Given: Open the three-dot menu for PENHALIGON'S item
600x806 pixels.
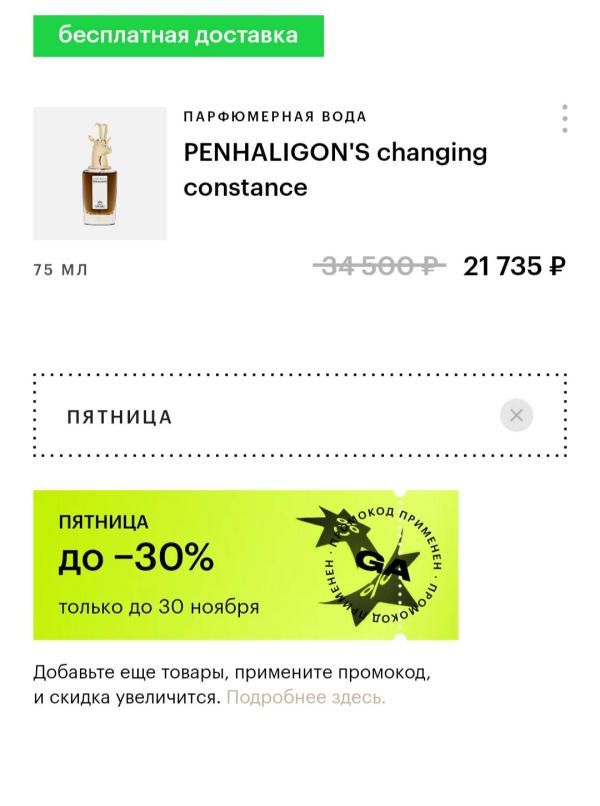Looking at the screenshot, I should pos(565,119).
